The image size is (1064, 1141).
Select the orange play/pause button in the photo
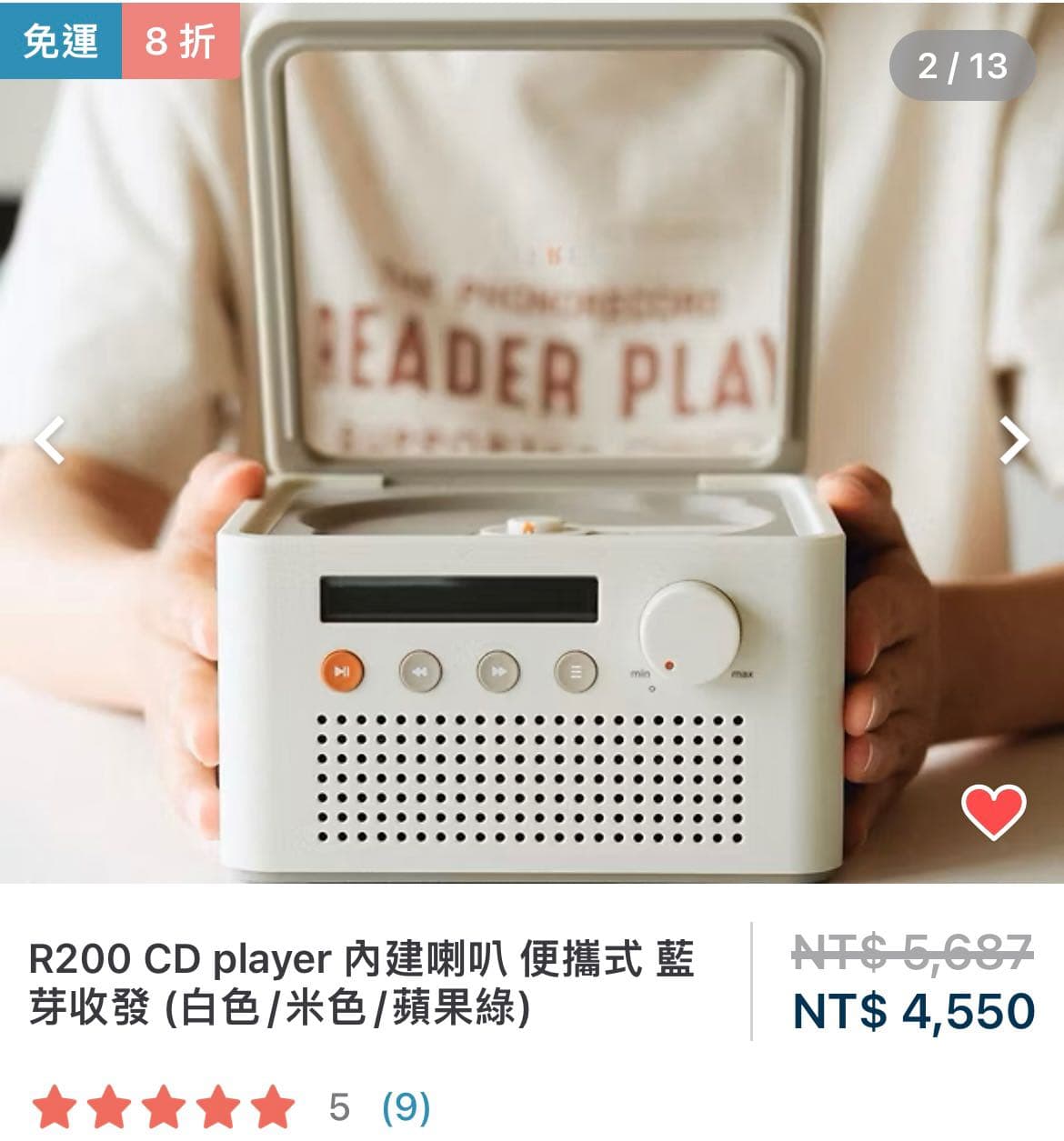click(343, 669)
